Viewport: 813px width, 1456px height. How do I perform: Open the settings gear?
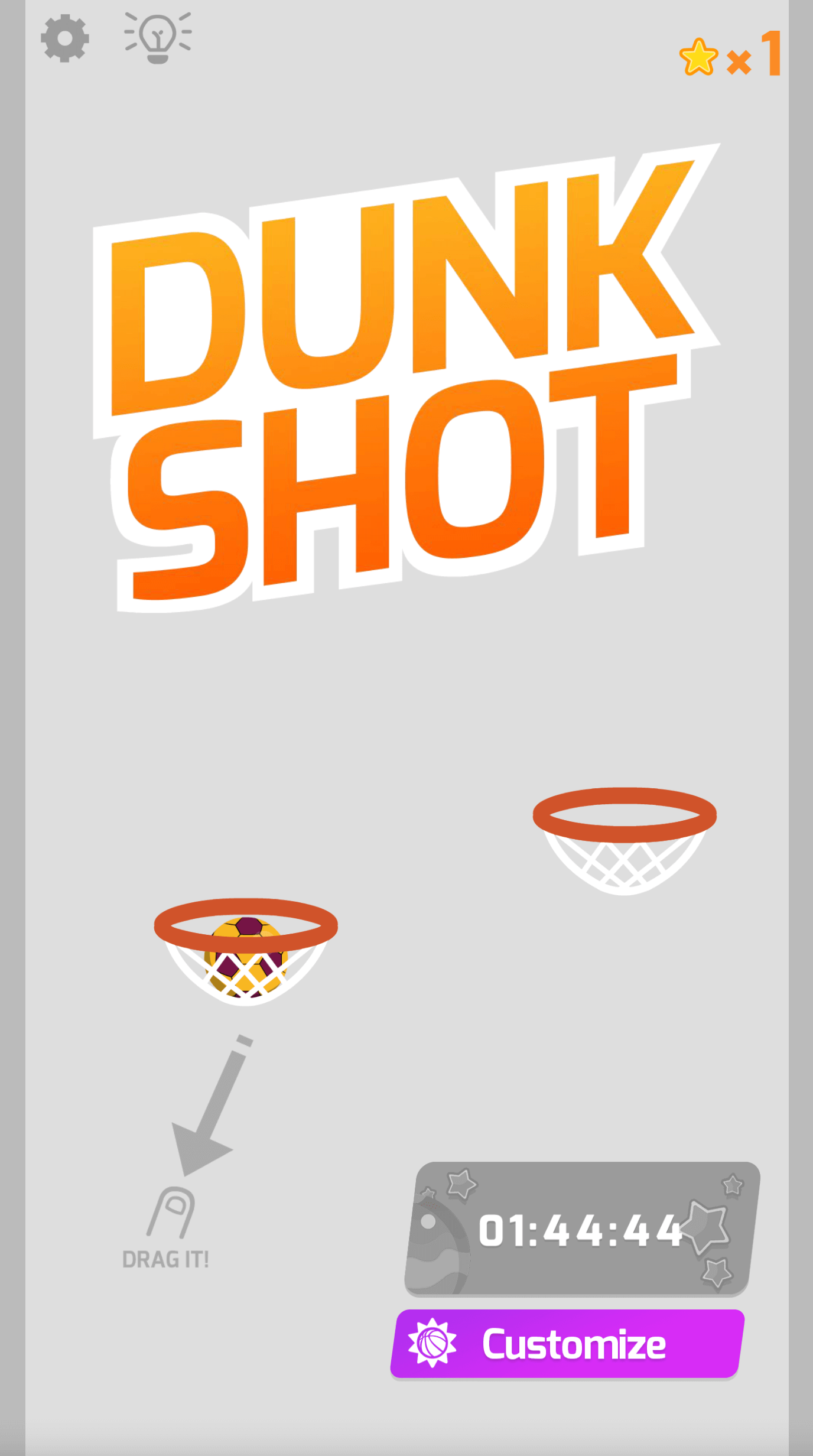tap(65, 38)
